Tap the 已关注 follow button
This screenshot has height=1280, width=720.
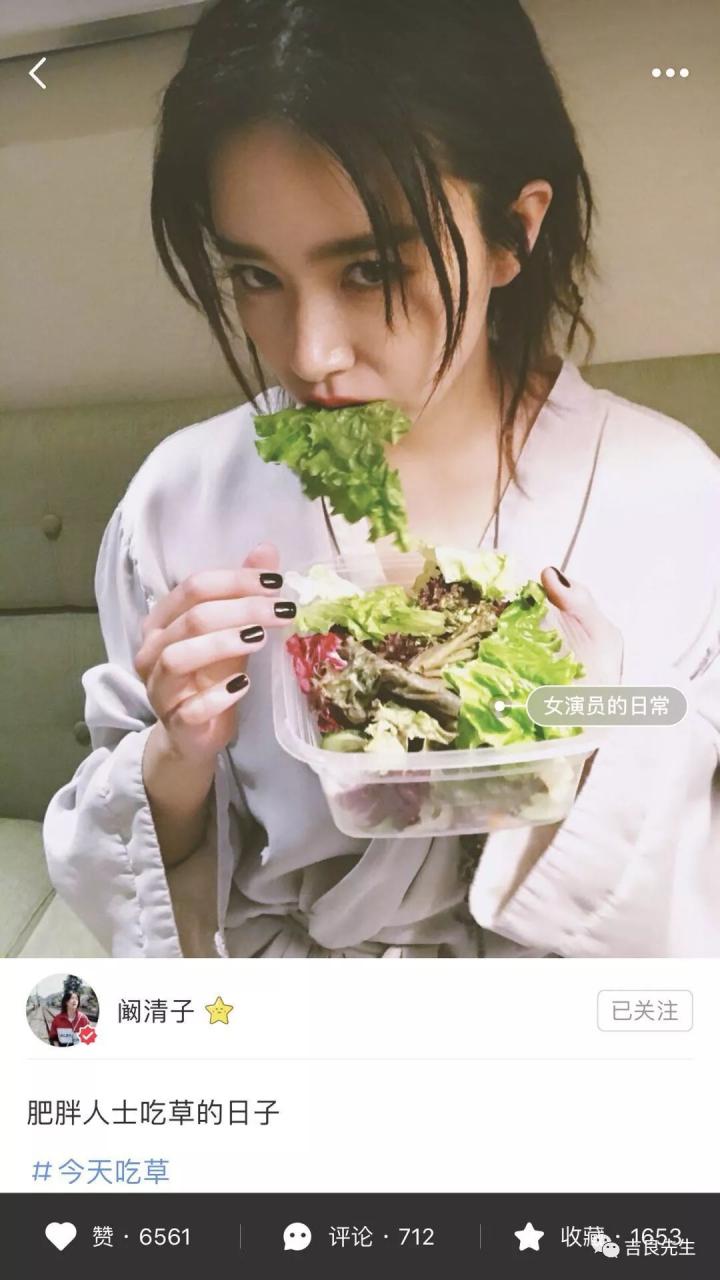[x=644, y=1010]
